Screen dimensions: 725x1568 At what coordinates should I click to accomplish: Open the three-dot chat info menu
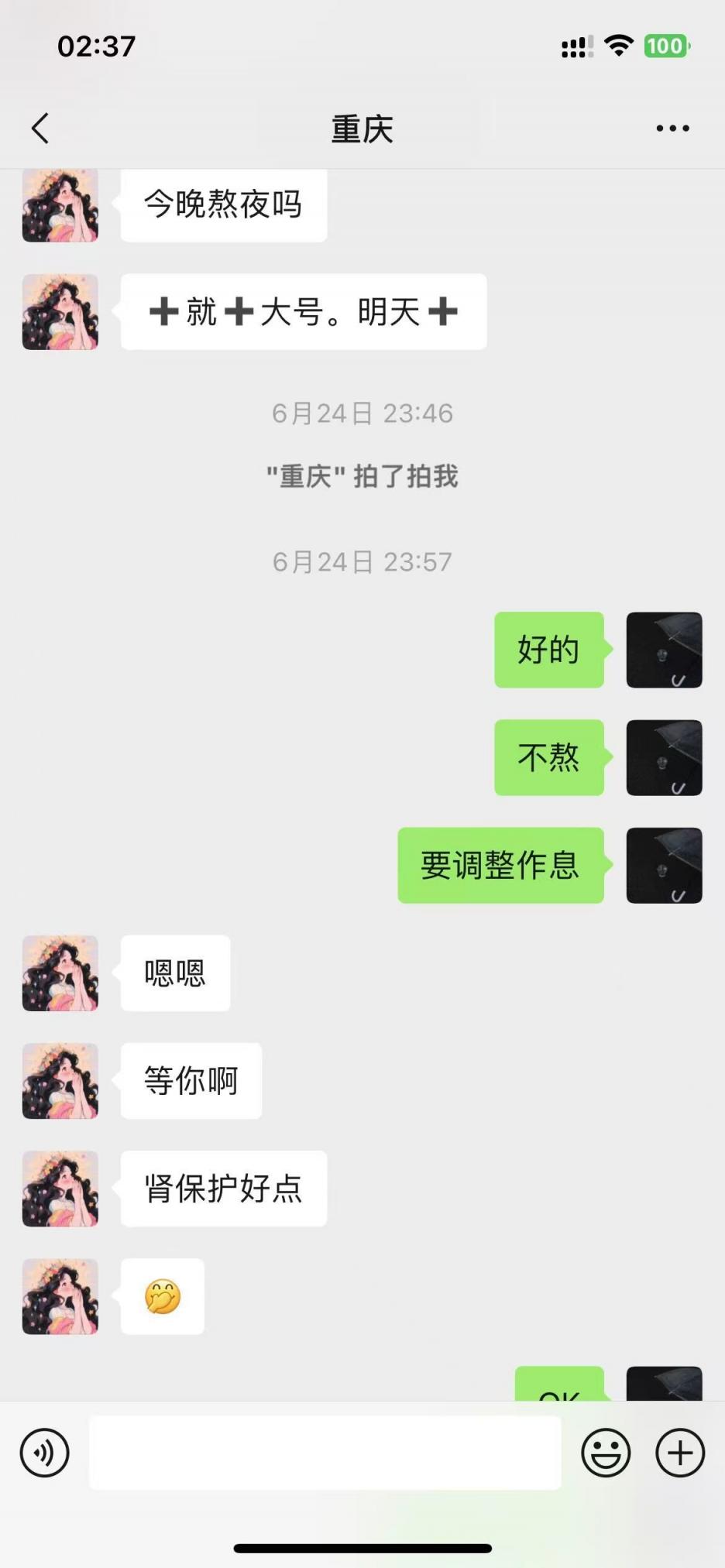[x=672, y=129]
